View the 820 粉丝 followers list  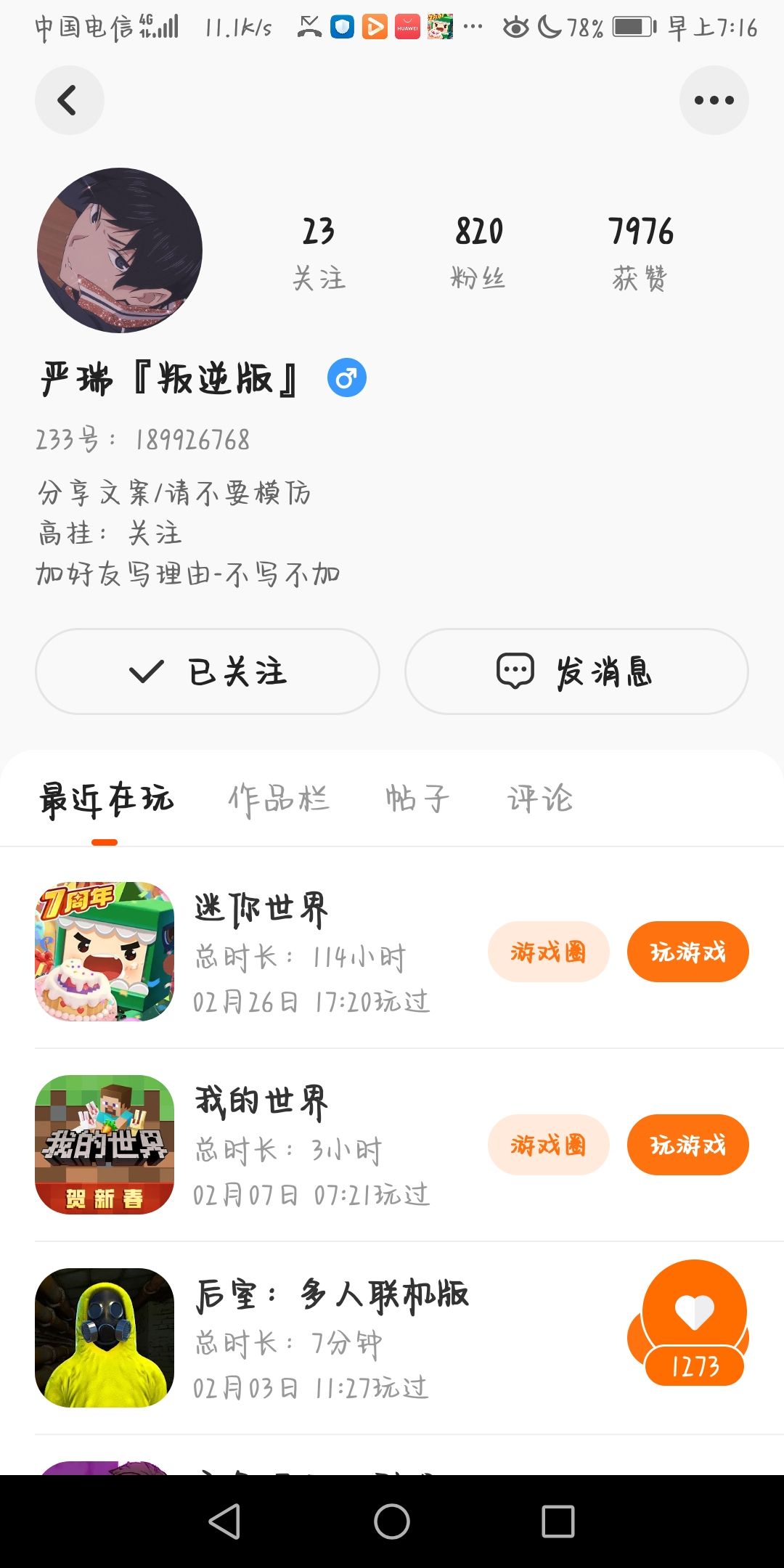(478, 252)
